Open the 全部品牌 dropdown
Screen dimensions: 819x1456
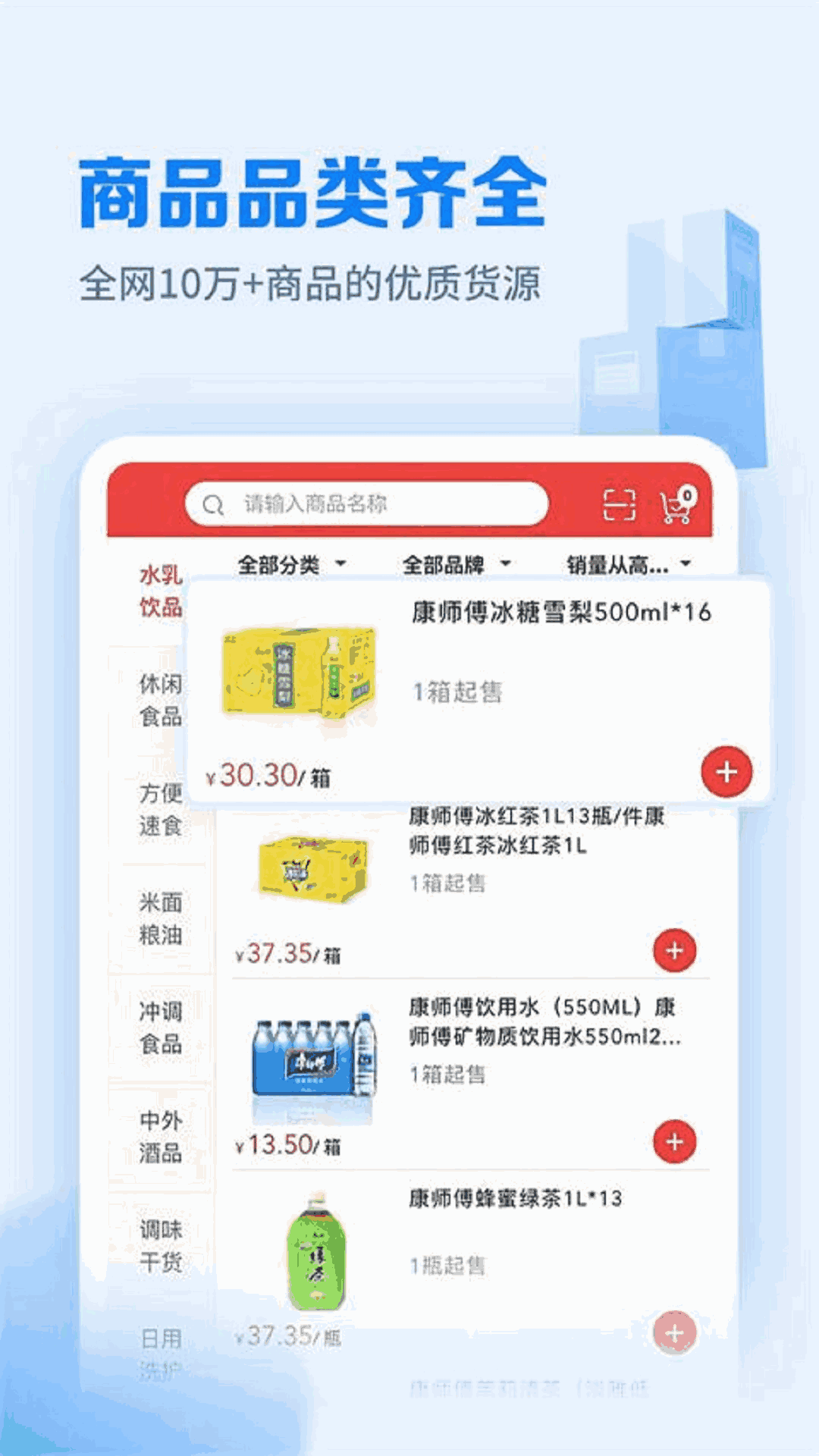453,563
